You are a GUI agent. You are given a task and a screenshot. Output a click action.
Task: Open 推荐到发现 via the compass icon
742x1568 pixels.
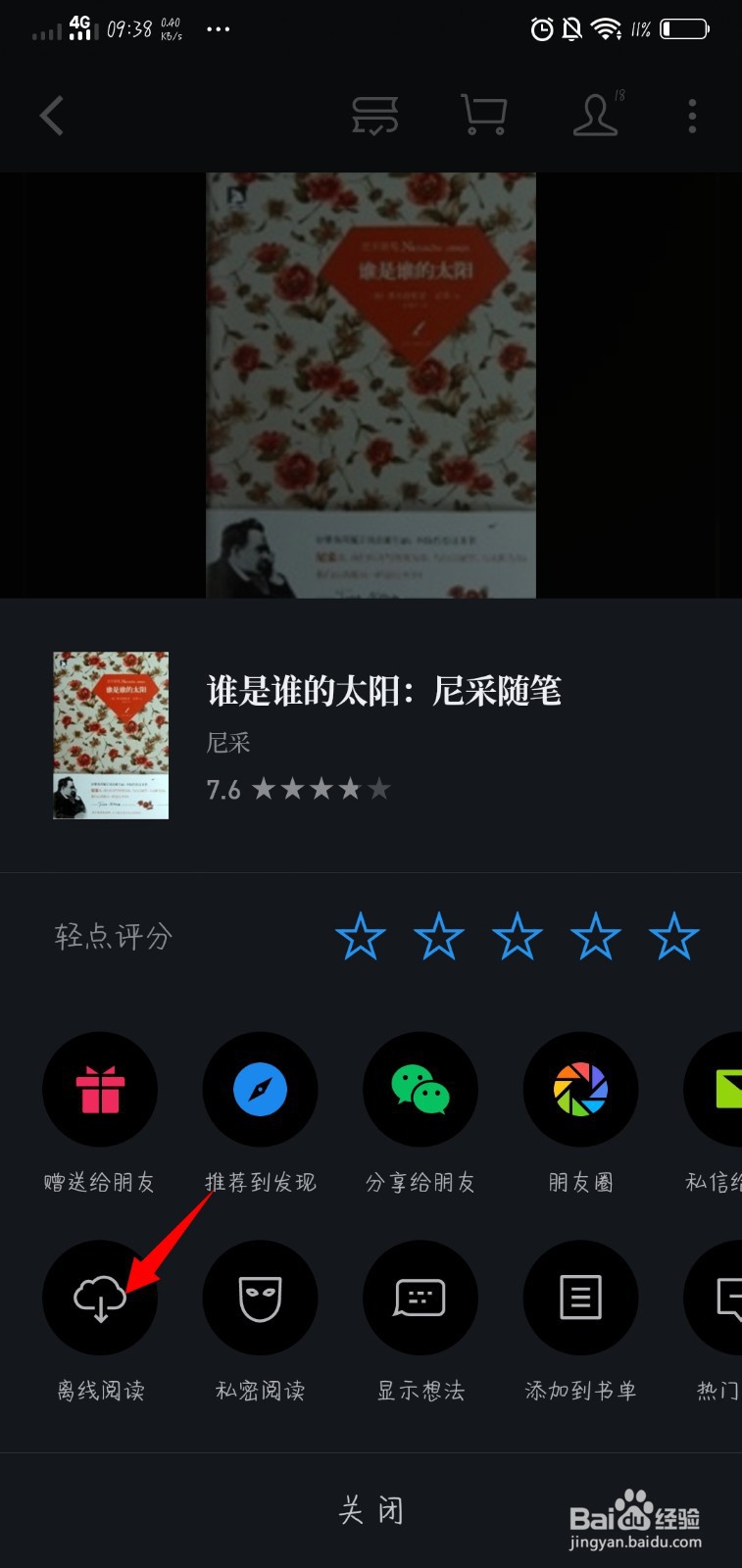(x=260, y=1089)
